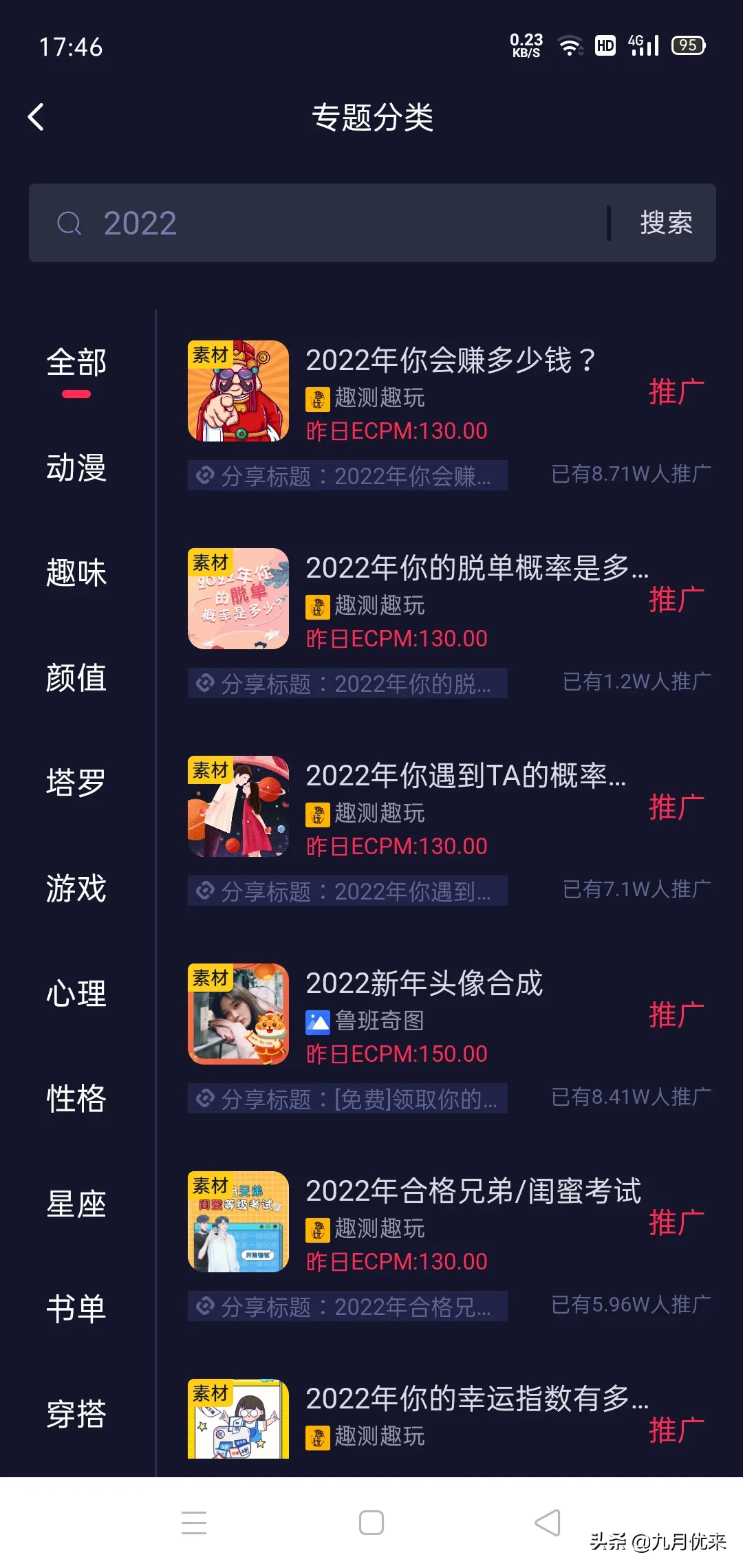Open the 书单 category

tap(76, 1308)
